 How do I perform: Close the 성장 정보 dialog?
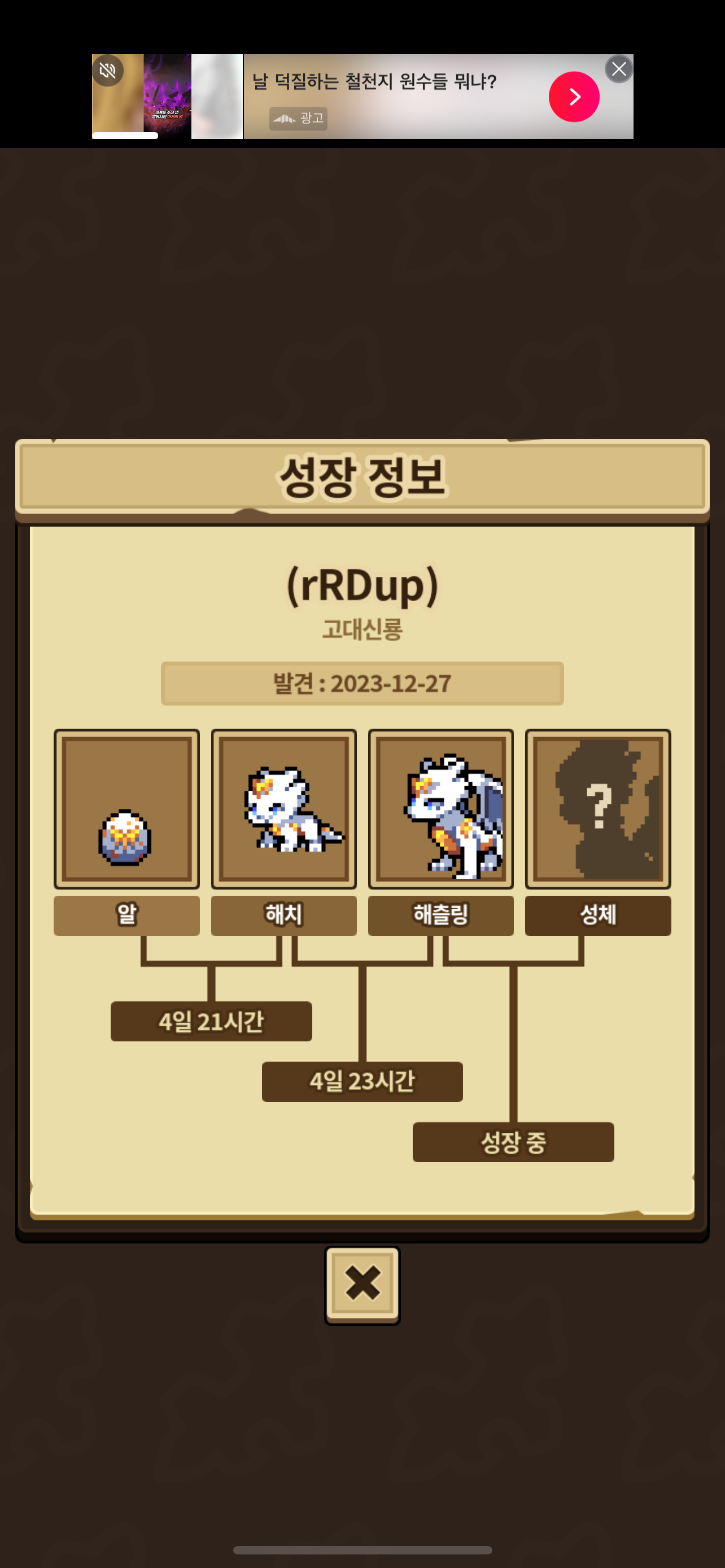tap(362, 1283)
